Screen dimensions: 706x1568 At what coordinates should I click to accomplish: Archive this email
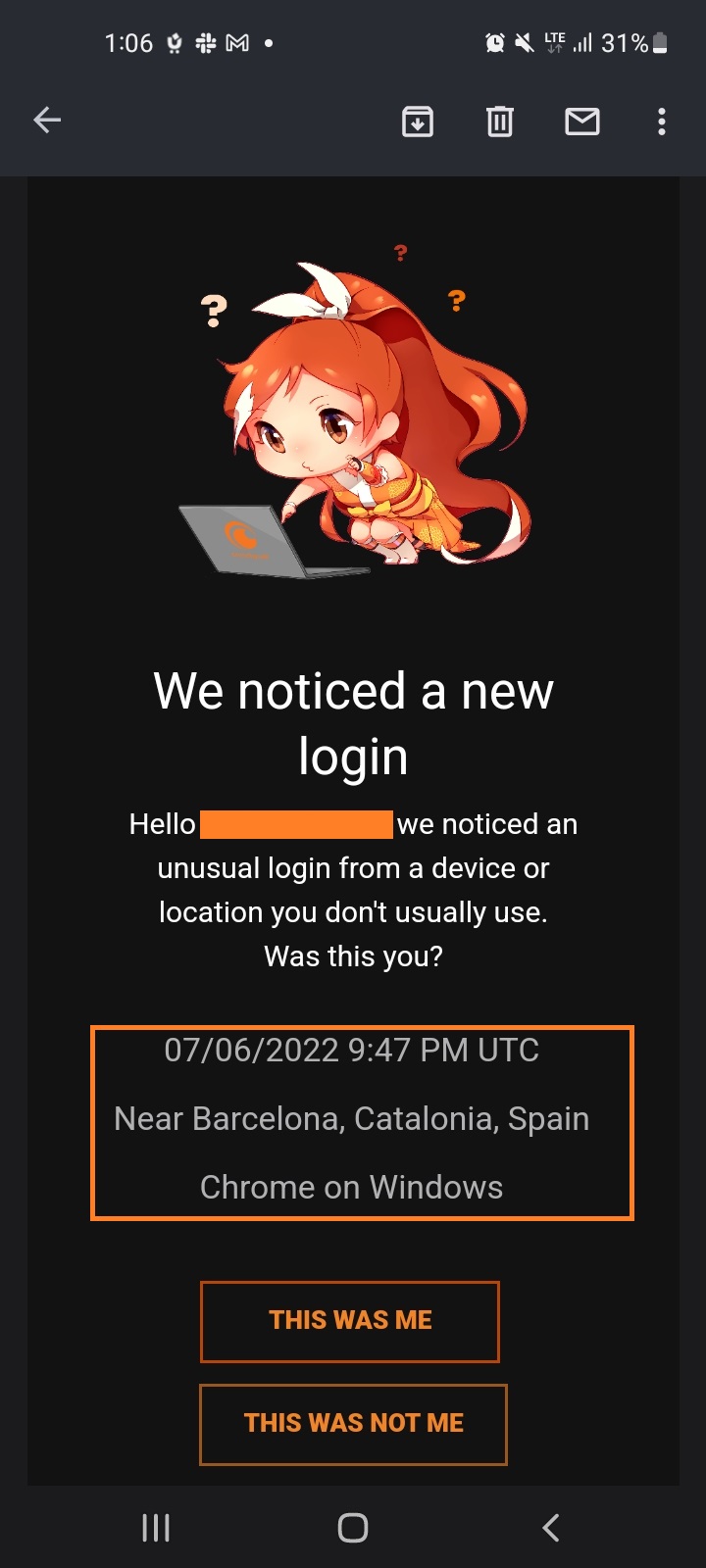(x=418, y=122)
